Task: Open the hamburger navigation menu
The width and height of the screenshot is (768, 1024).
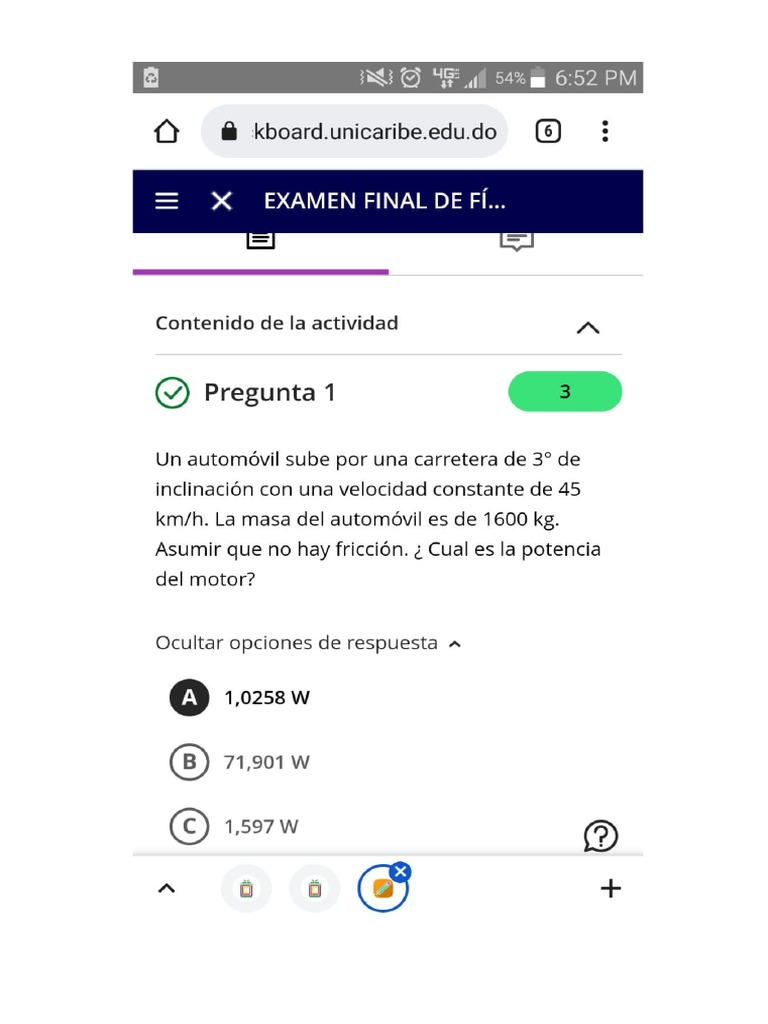Action: (x=167, y=200)
